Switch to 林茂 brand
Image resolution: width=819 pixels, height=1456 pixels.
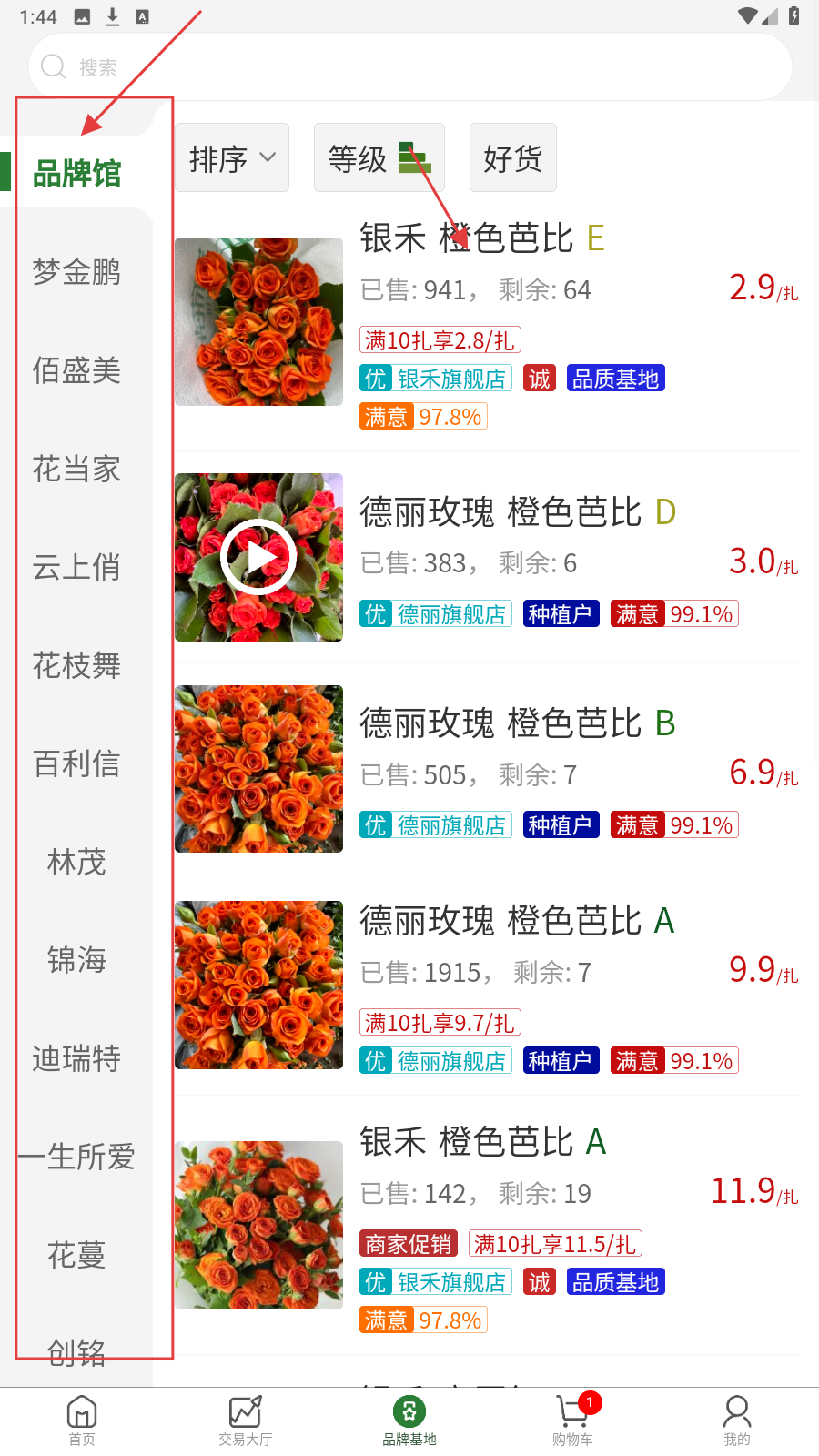[x=76, y=863]
